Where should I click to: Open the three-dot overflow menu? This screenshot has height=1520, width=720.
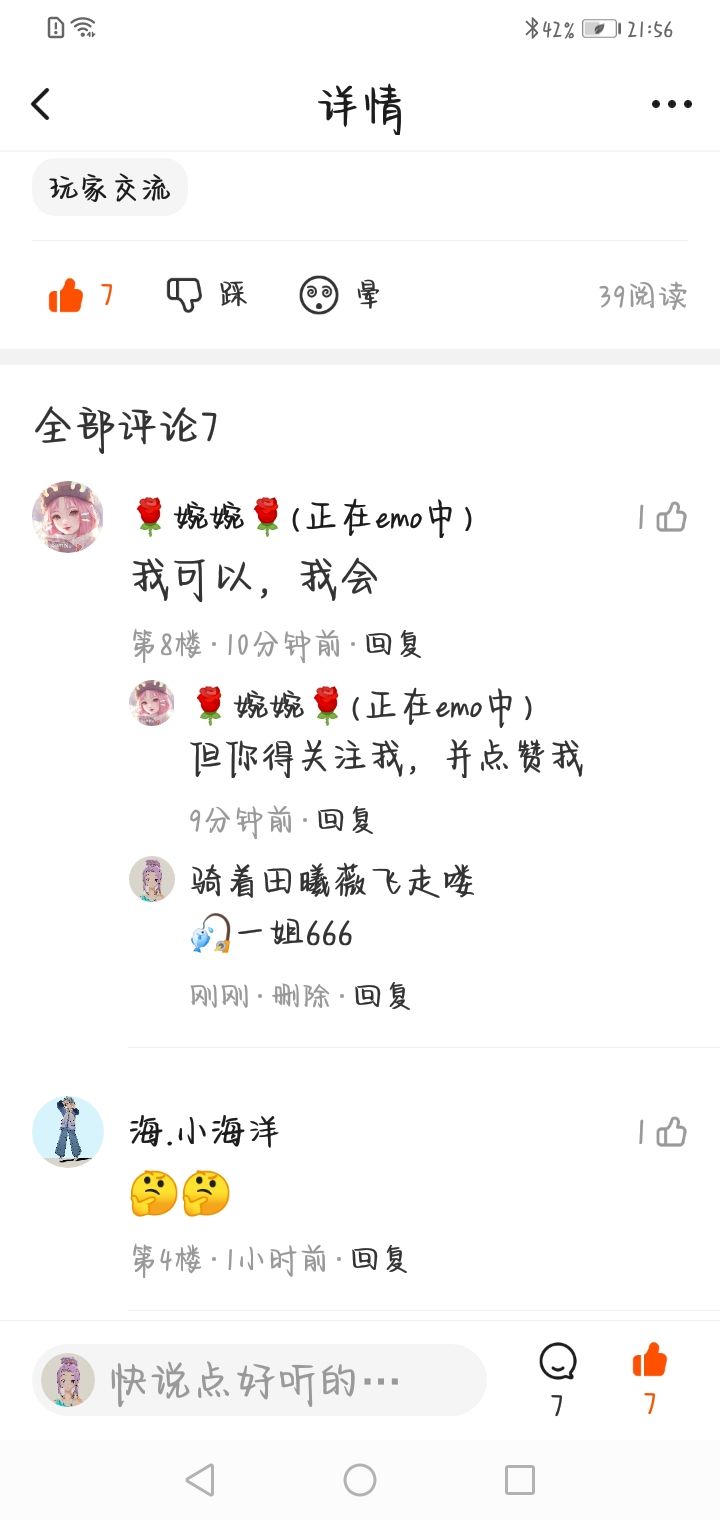pos(671,104)
